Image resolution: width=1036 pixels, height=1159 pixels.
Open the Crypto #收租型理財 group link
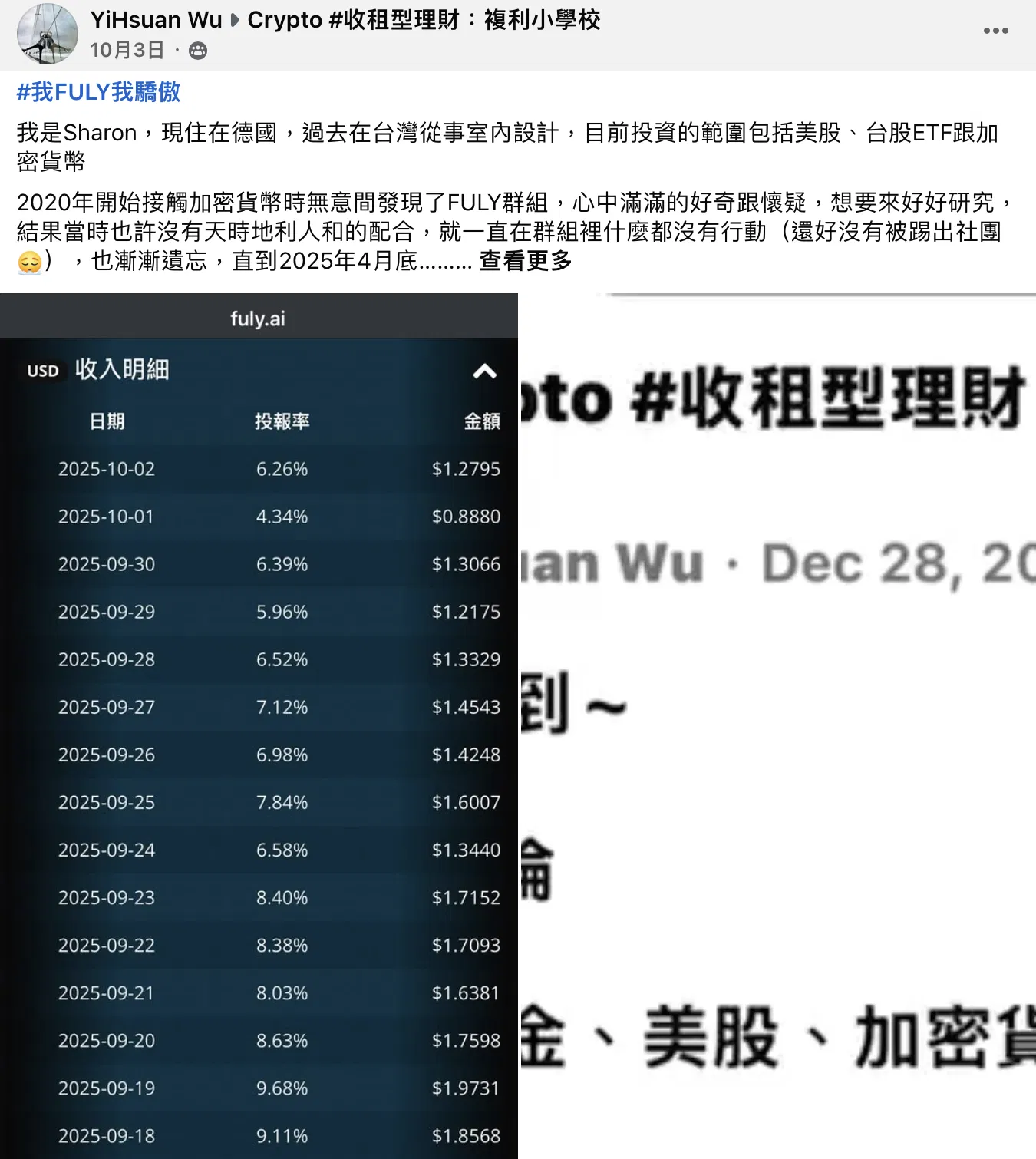pos(424,20)
